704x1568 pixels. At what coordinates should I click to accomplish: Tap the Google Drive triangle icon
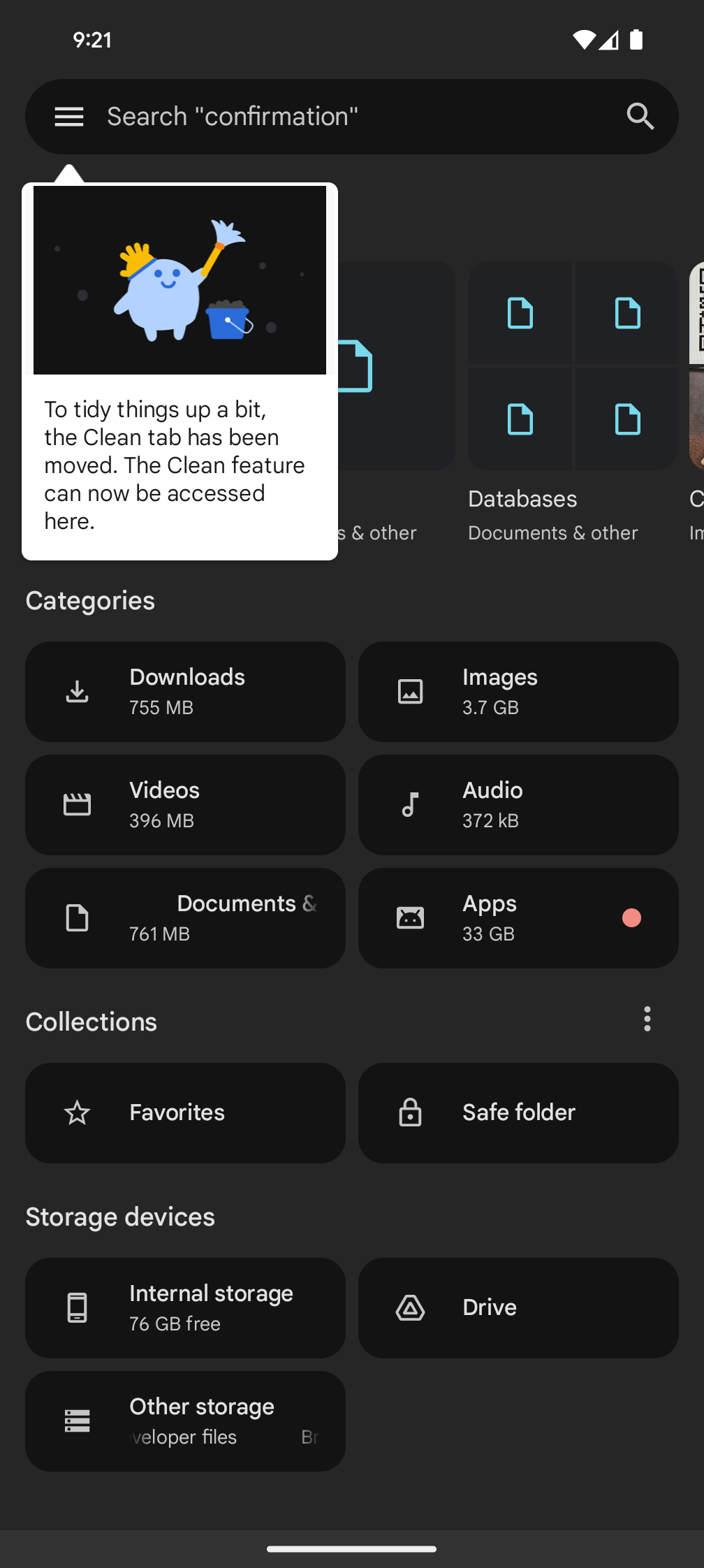(410, 1307)
